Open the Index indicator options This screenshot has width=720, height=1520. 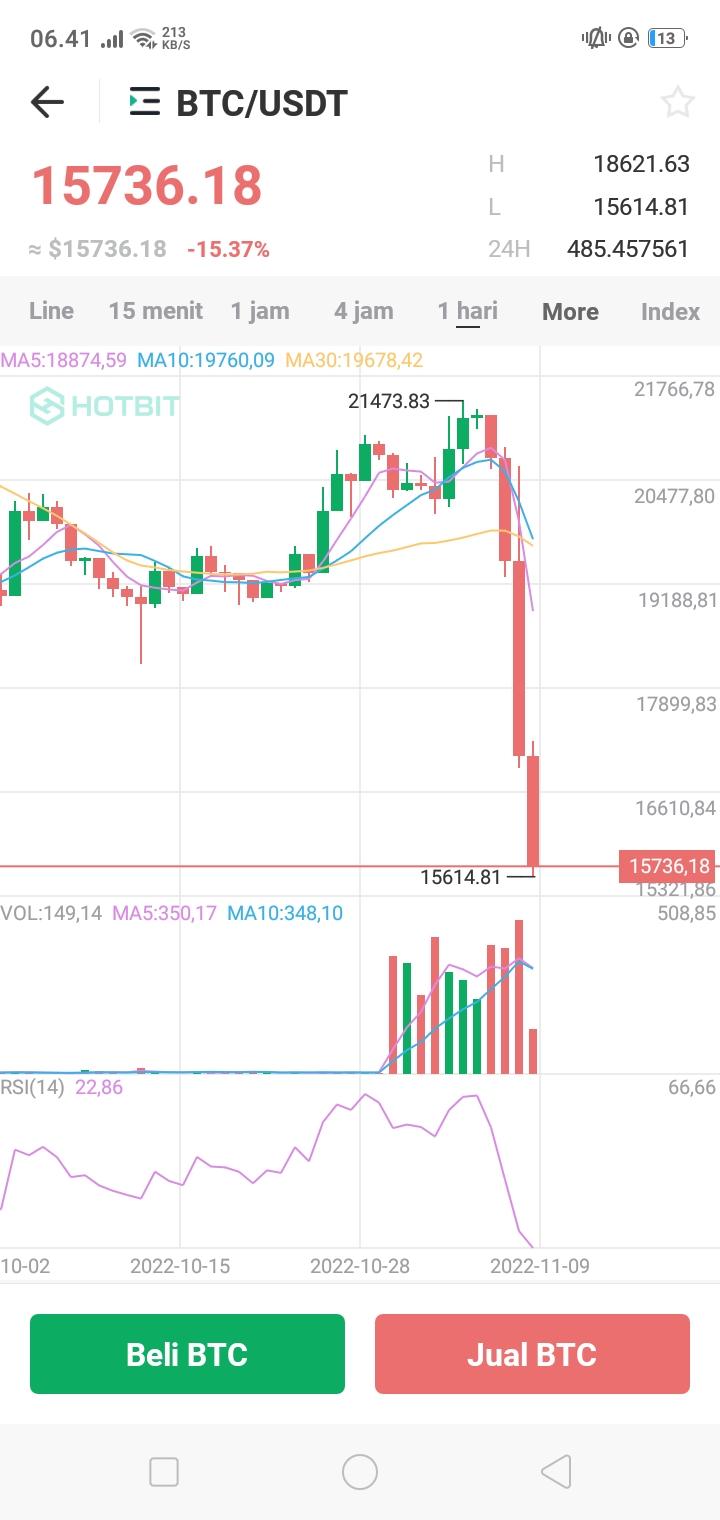(x=670, y=311)
